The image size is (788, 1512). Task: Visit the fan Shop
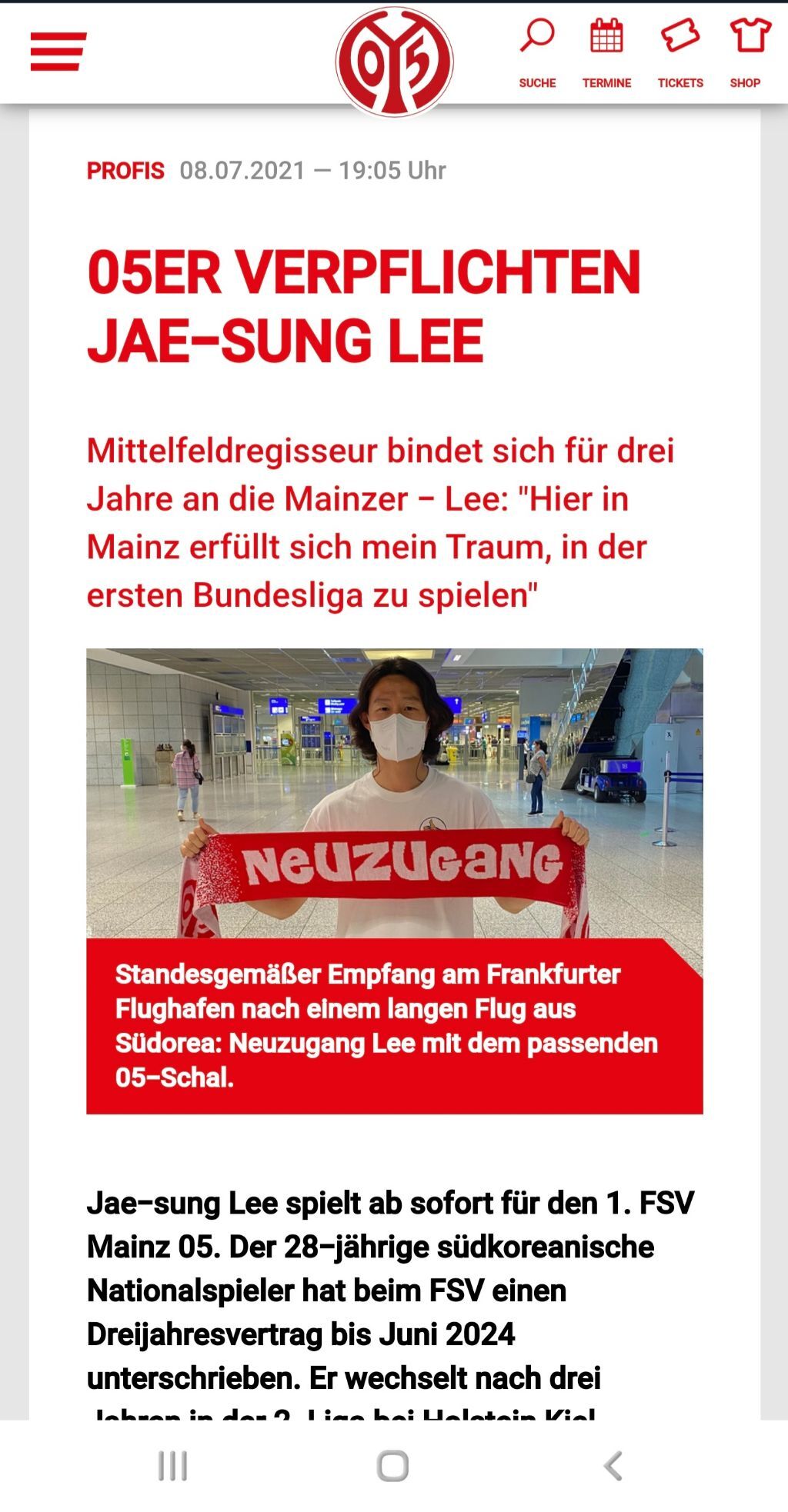[746, 52]
